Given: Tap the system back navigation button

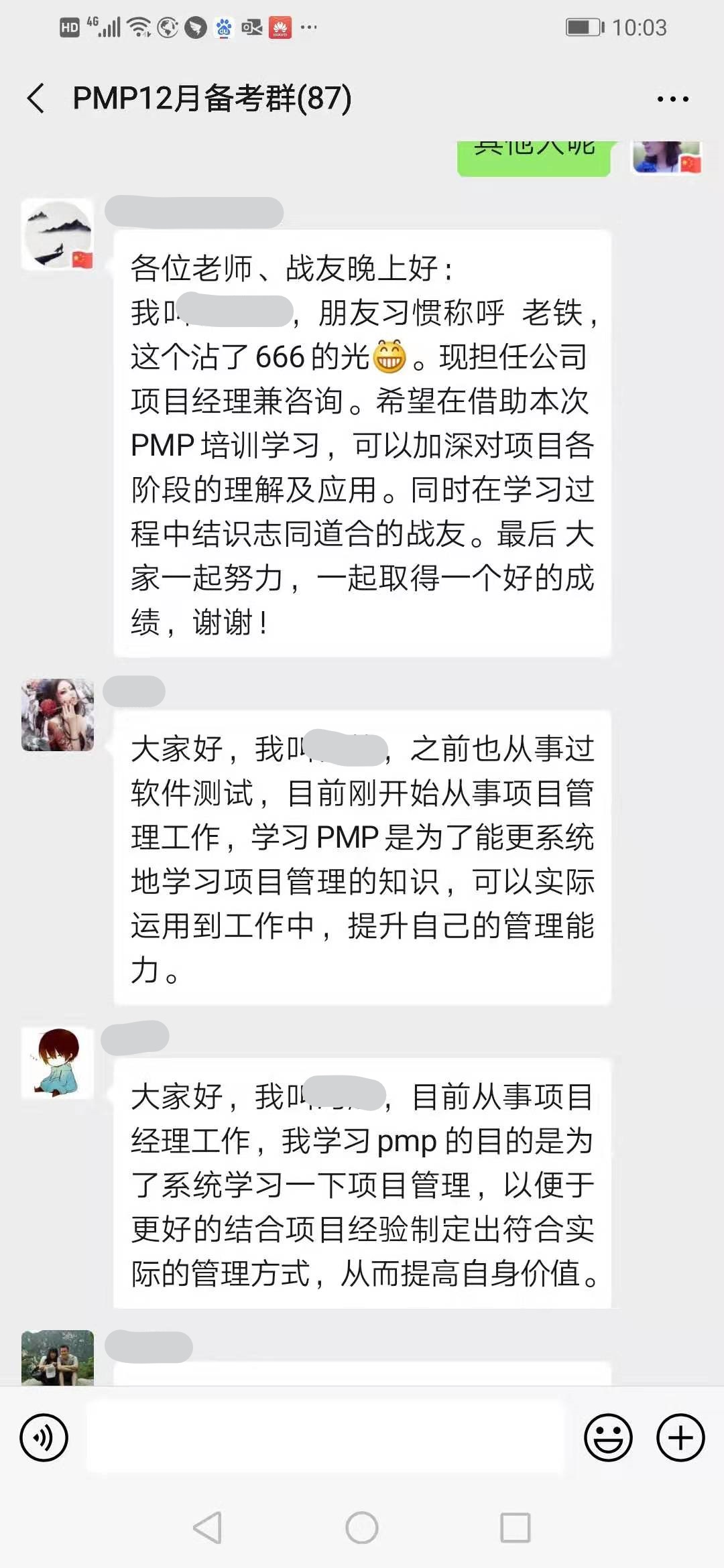Looking at the screenshot, I should click(207, 1528).
